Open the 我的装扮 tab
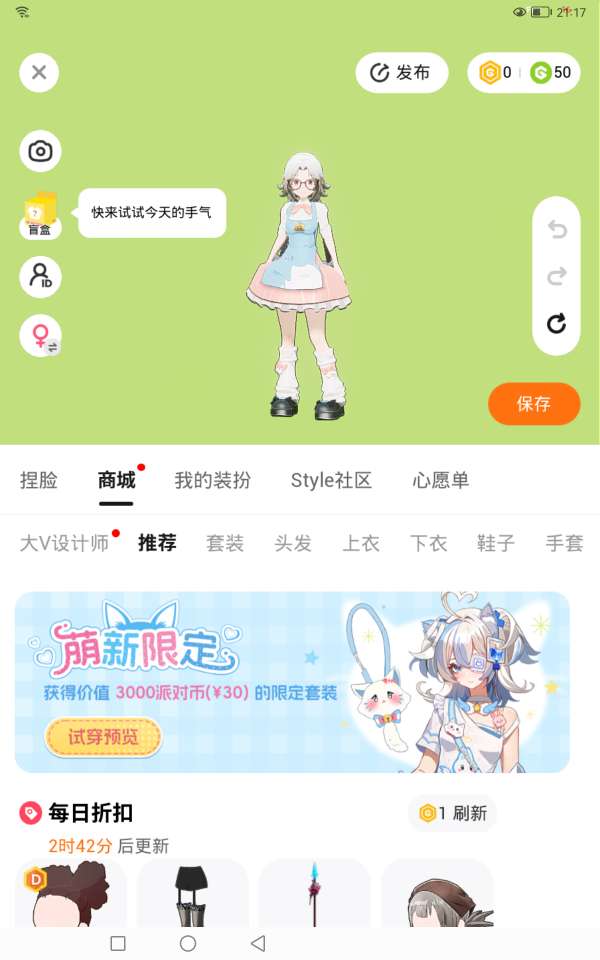This screenshot has height=960, width=600. click(212, 480)
